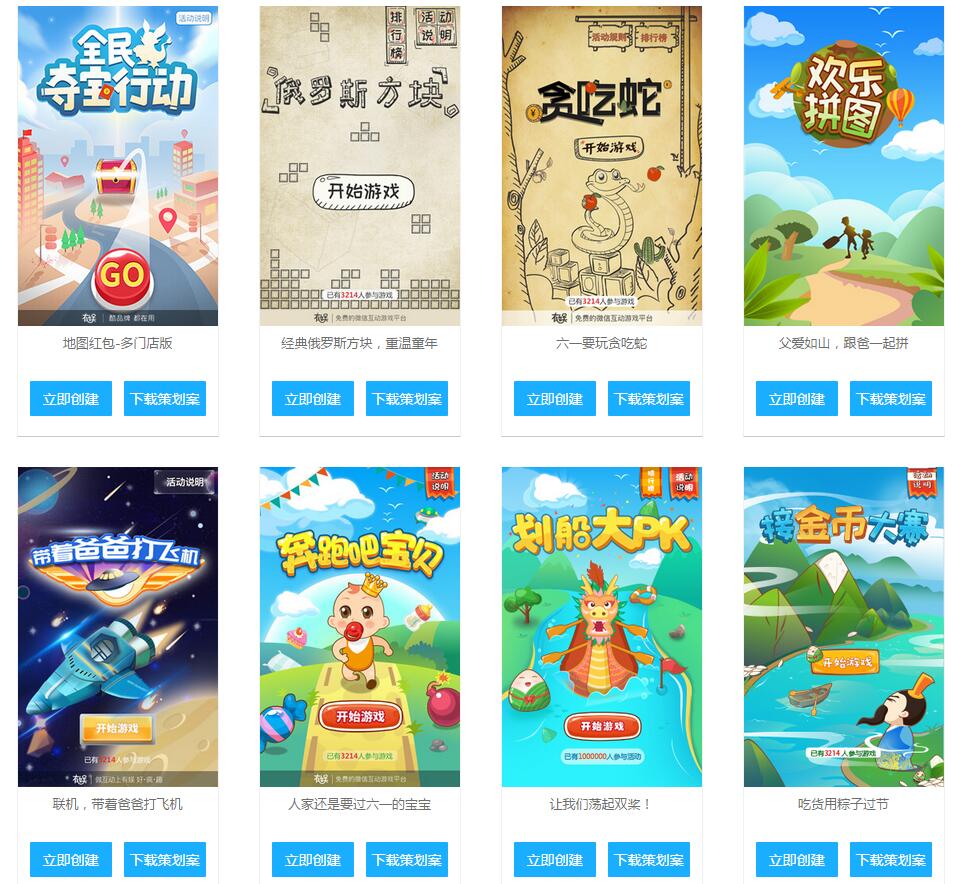Tap 下载策划案 under 经典俄罗斯方块

tap(407, 398)
